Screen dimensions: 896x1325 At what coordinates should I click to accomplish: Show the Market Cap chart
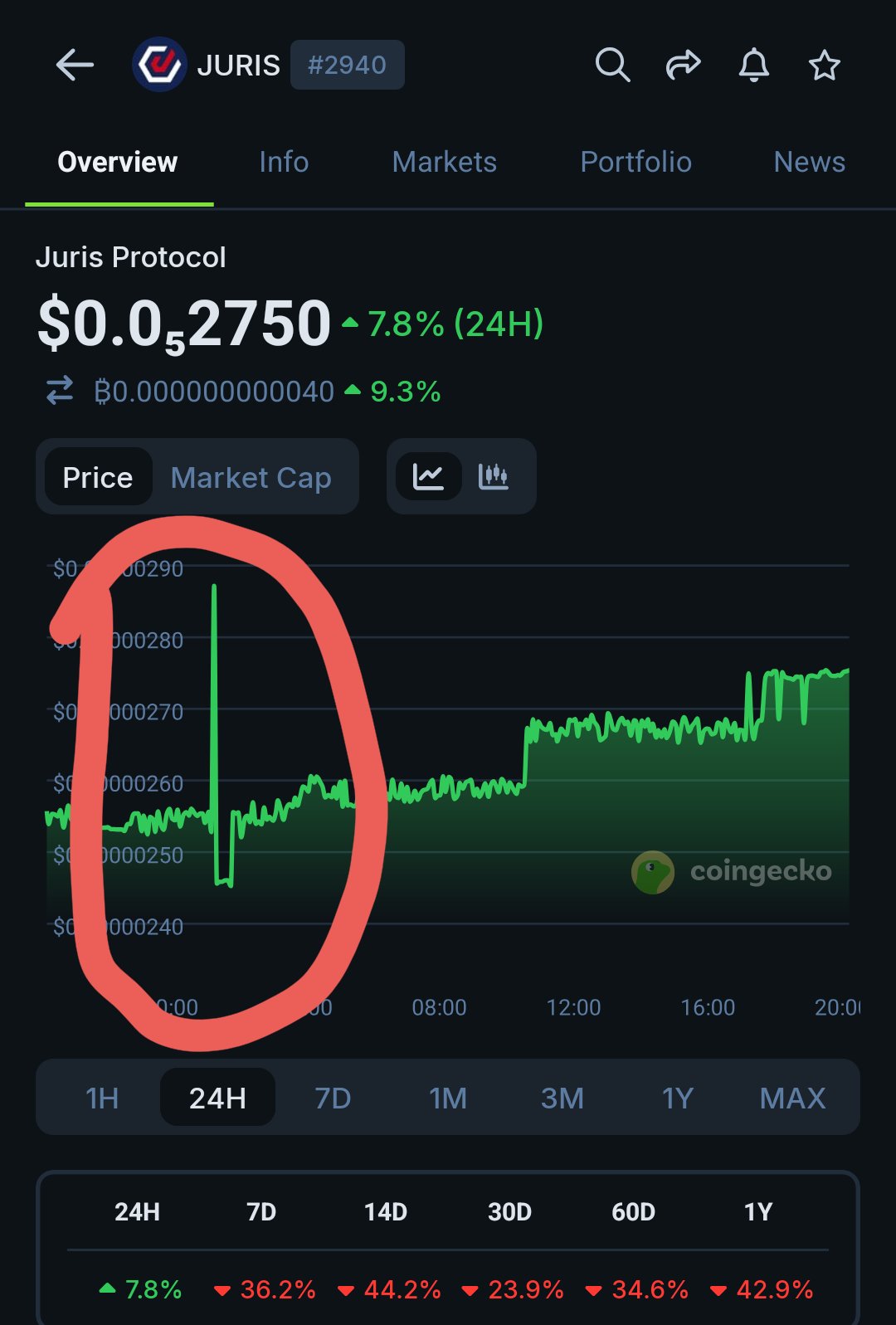(x=251, y=477)
